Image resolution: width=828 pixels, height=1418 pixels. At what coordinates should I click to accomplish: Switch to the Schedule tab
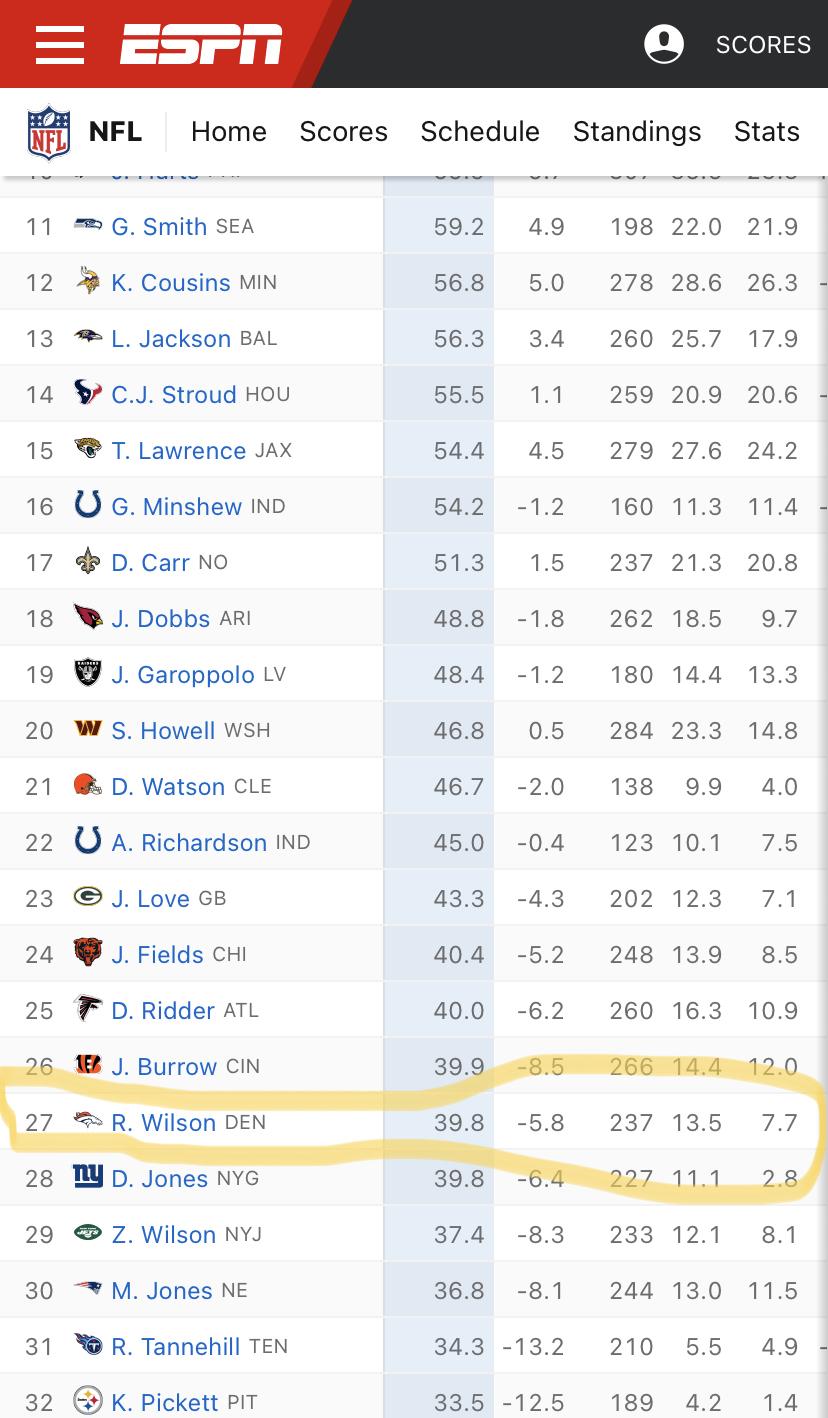pyautogui.click(x=480, y=132)
